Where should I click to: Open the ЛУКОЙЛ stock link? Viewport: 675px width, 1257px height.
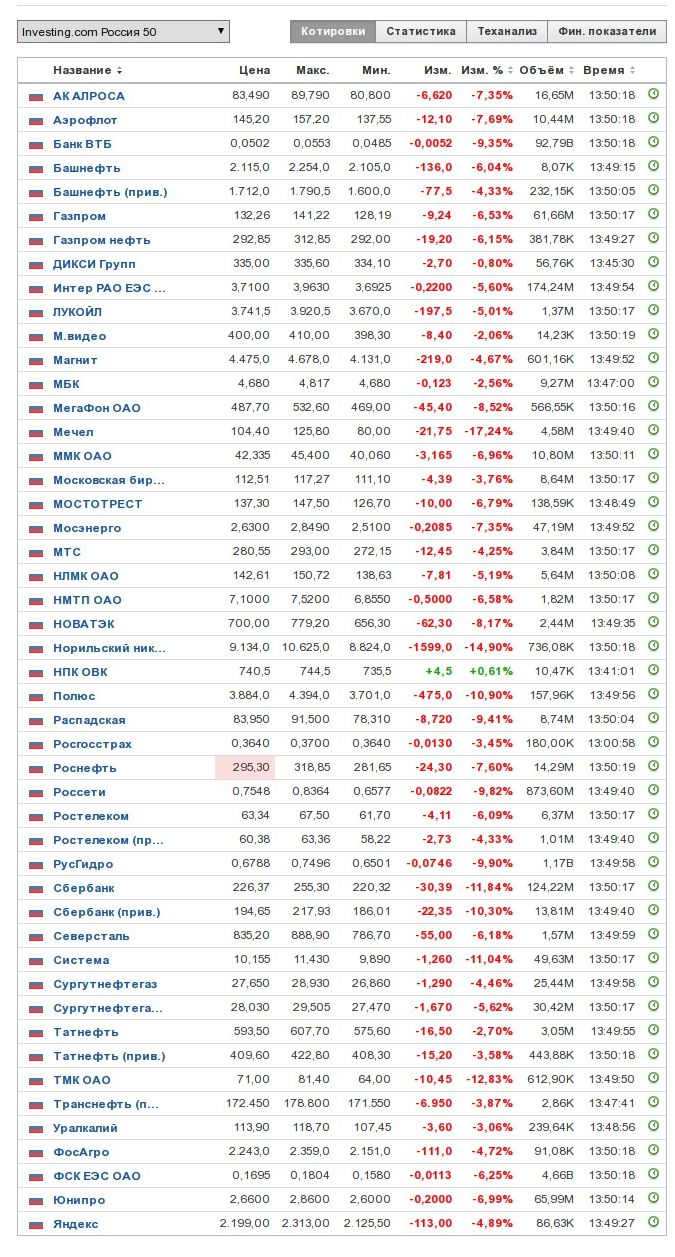click(77, 312)
